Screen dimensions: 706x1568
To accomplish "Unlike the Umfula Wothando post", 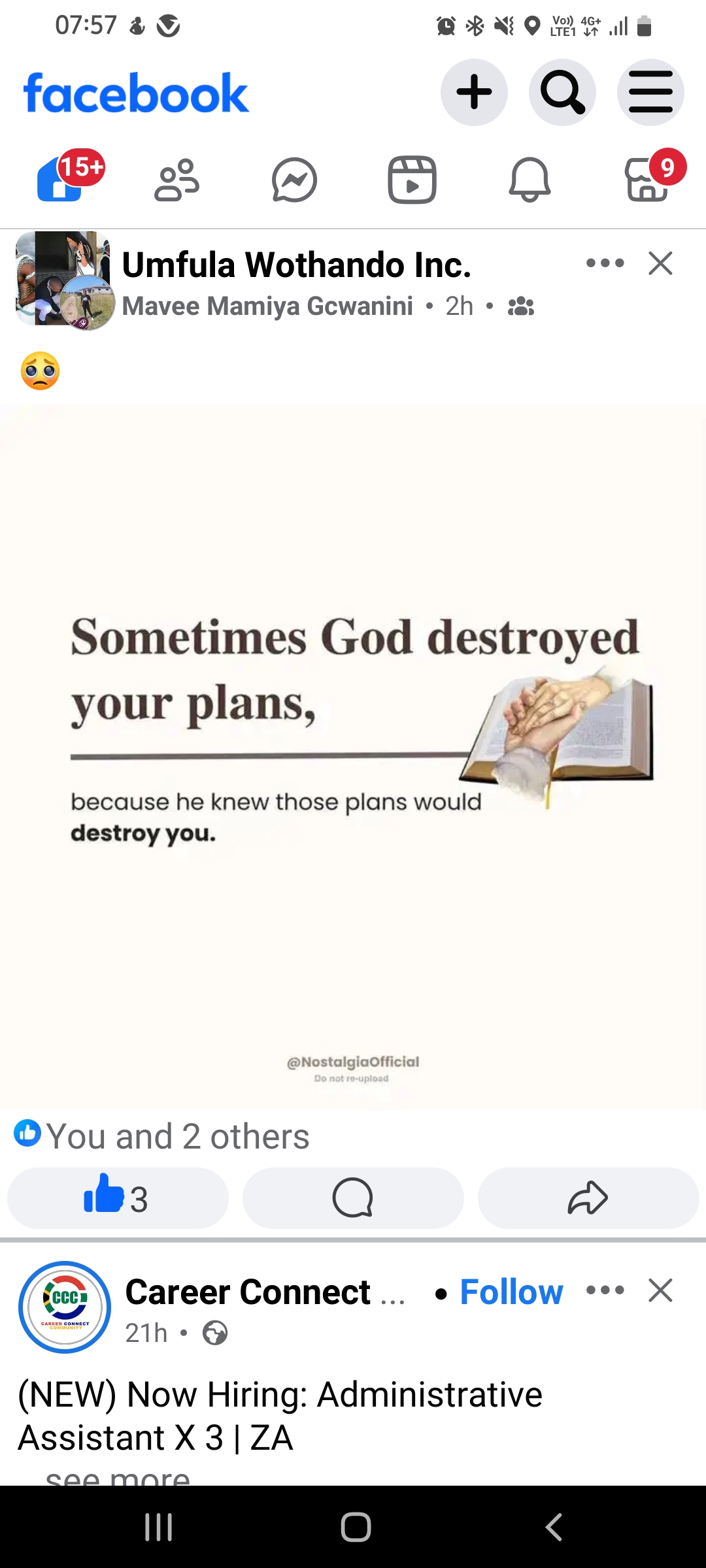I will [118, 1198].
